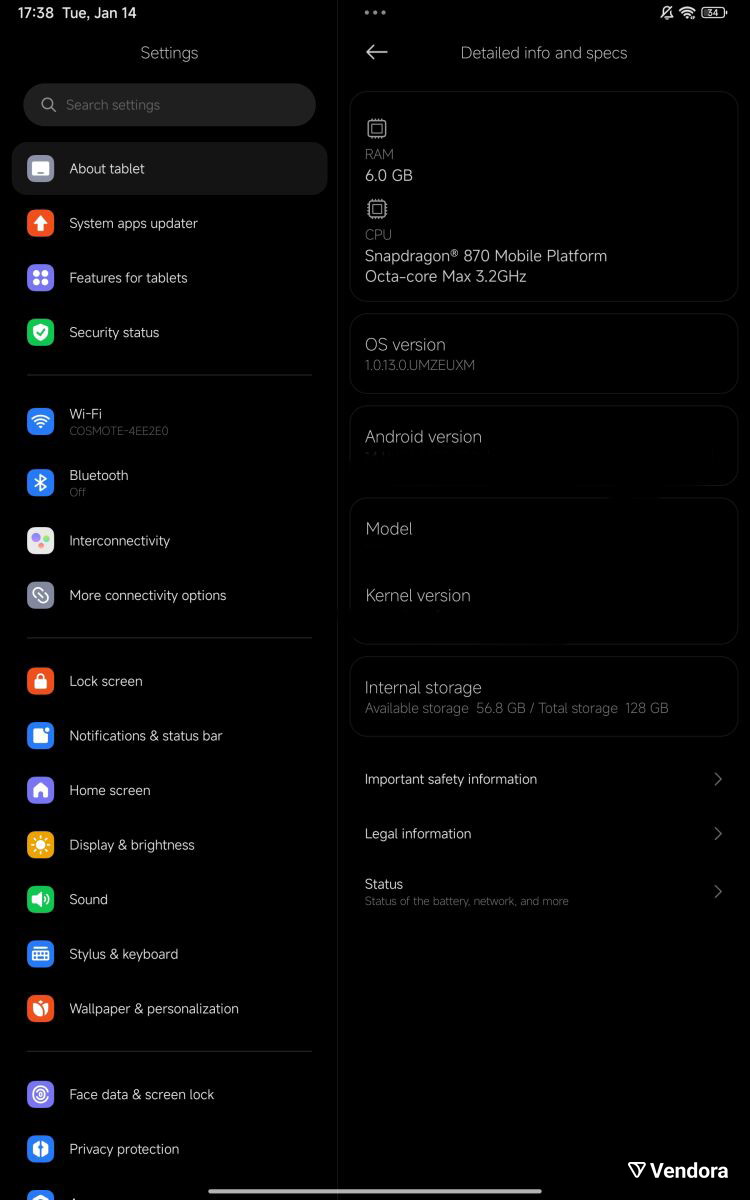
Task: Tap the Search settings field
Action: [x=169, y=105]
